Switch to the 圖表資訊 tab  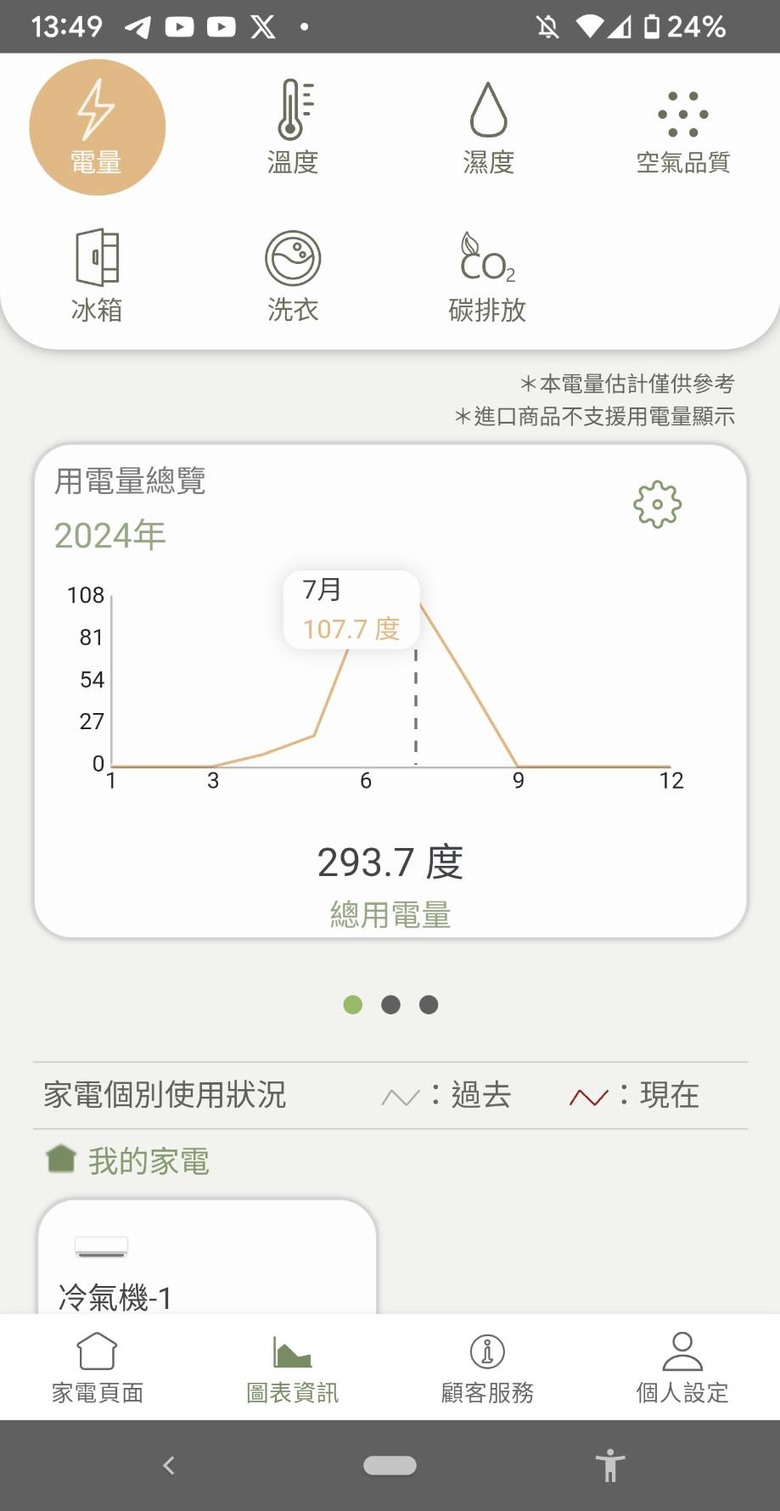[293, 1367]
